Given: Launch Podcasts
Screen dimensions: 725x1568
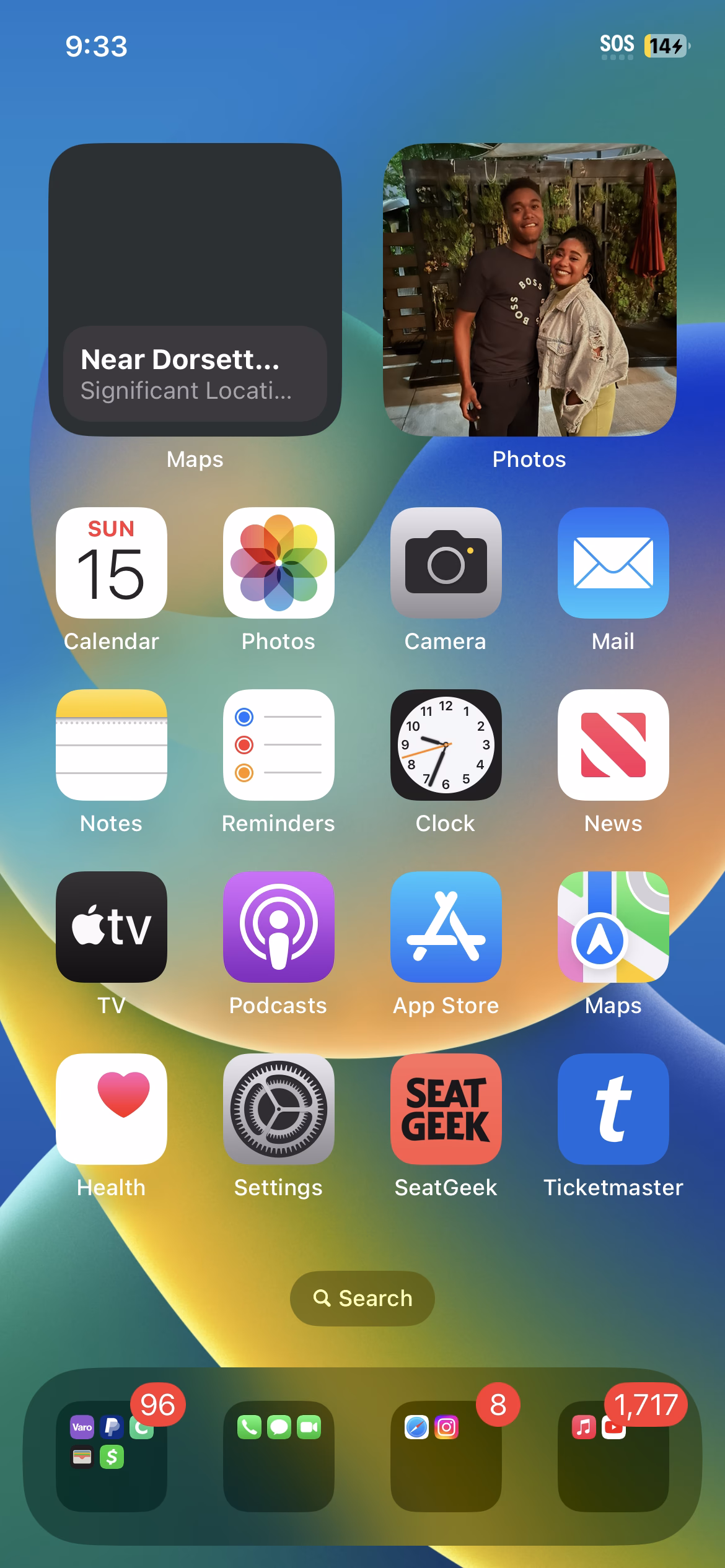Looking at the screenshot, I should (279, 927).
